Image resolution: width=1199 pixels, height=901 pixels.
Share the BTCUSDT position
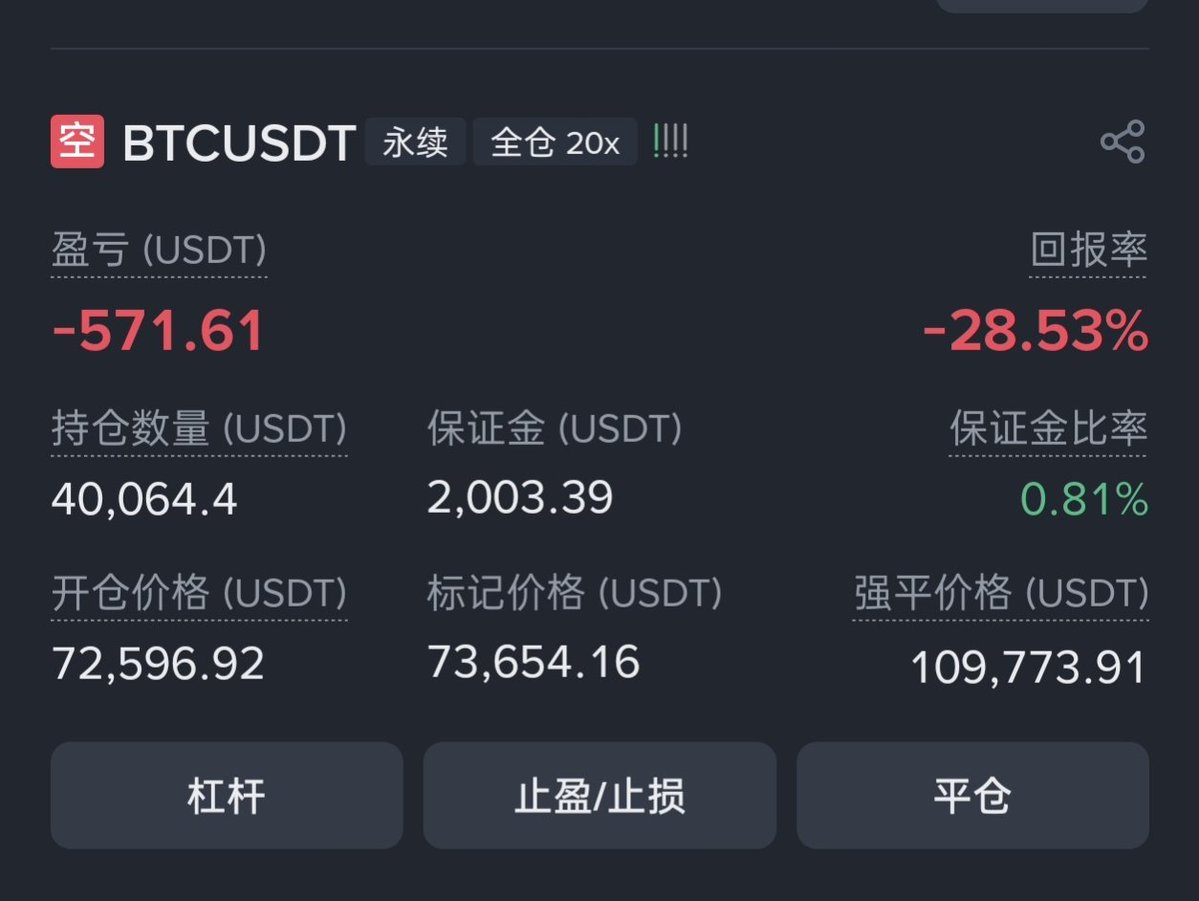[x=1122, y=142]
